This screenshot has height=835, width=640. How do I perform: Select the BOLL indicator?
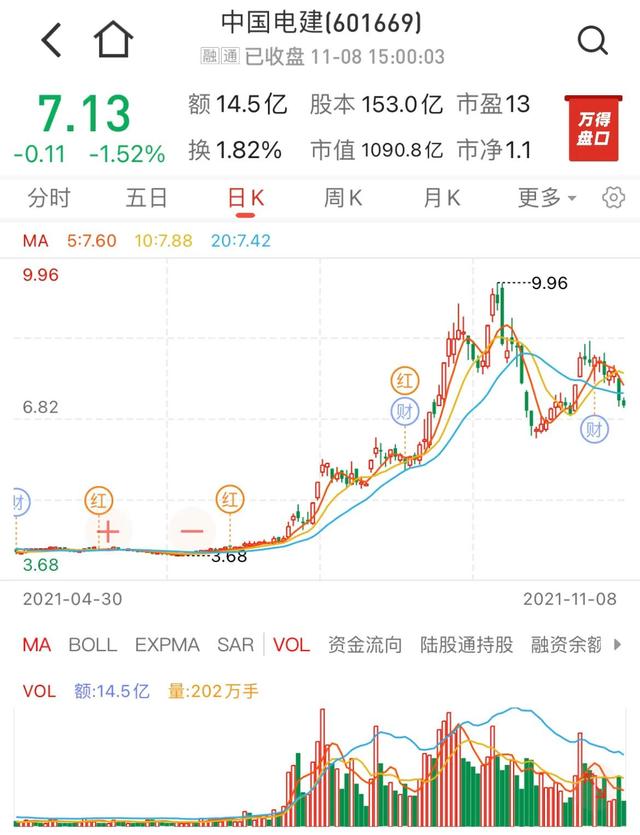coord(92,645)
